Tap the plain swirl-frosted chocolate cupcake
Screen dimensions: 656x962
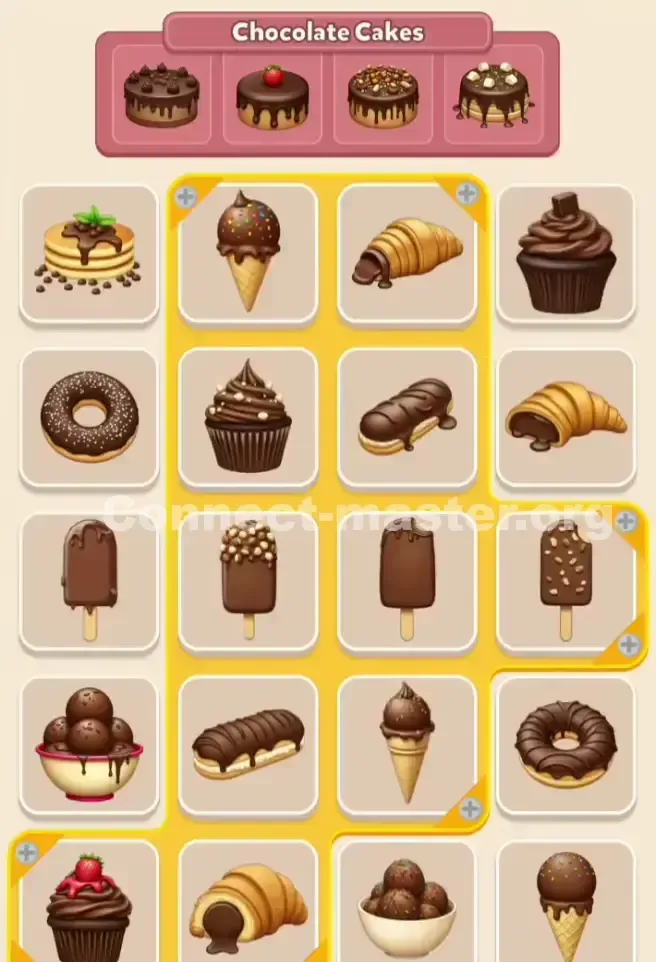coord(248,417)
